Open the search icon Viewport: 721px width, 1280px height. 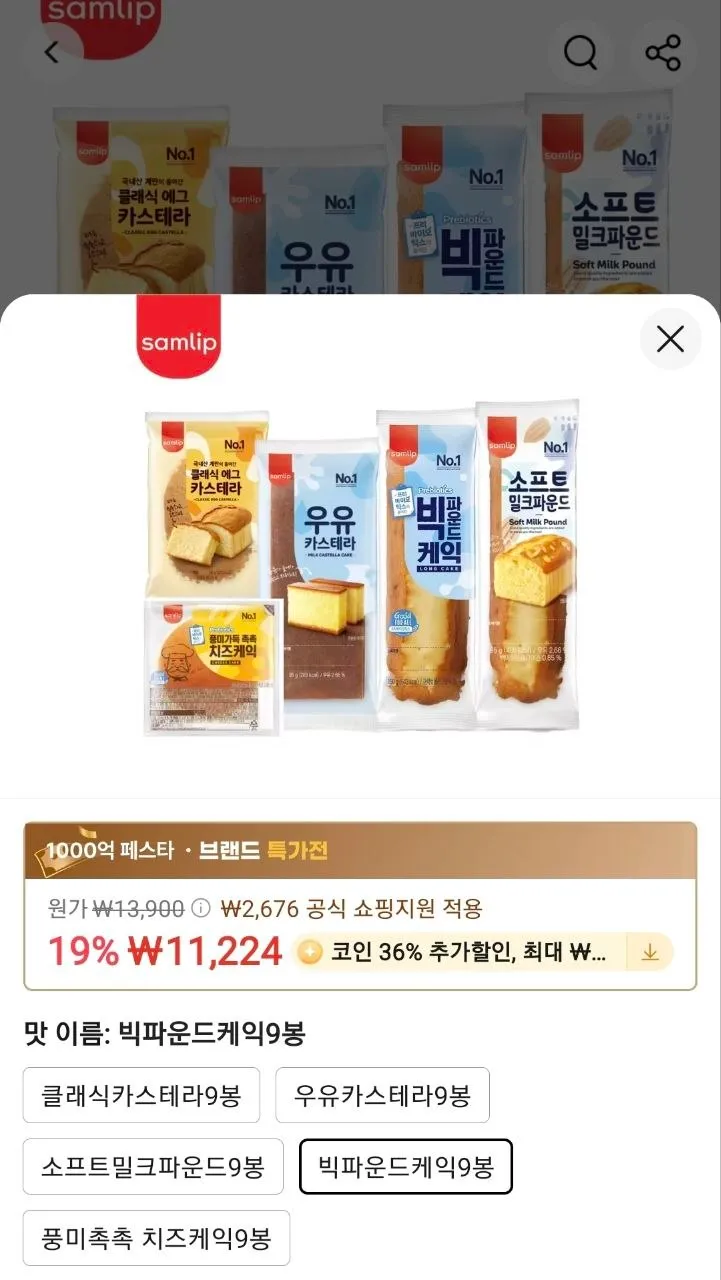[x=580, y=52]
